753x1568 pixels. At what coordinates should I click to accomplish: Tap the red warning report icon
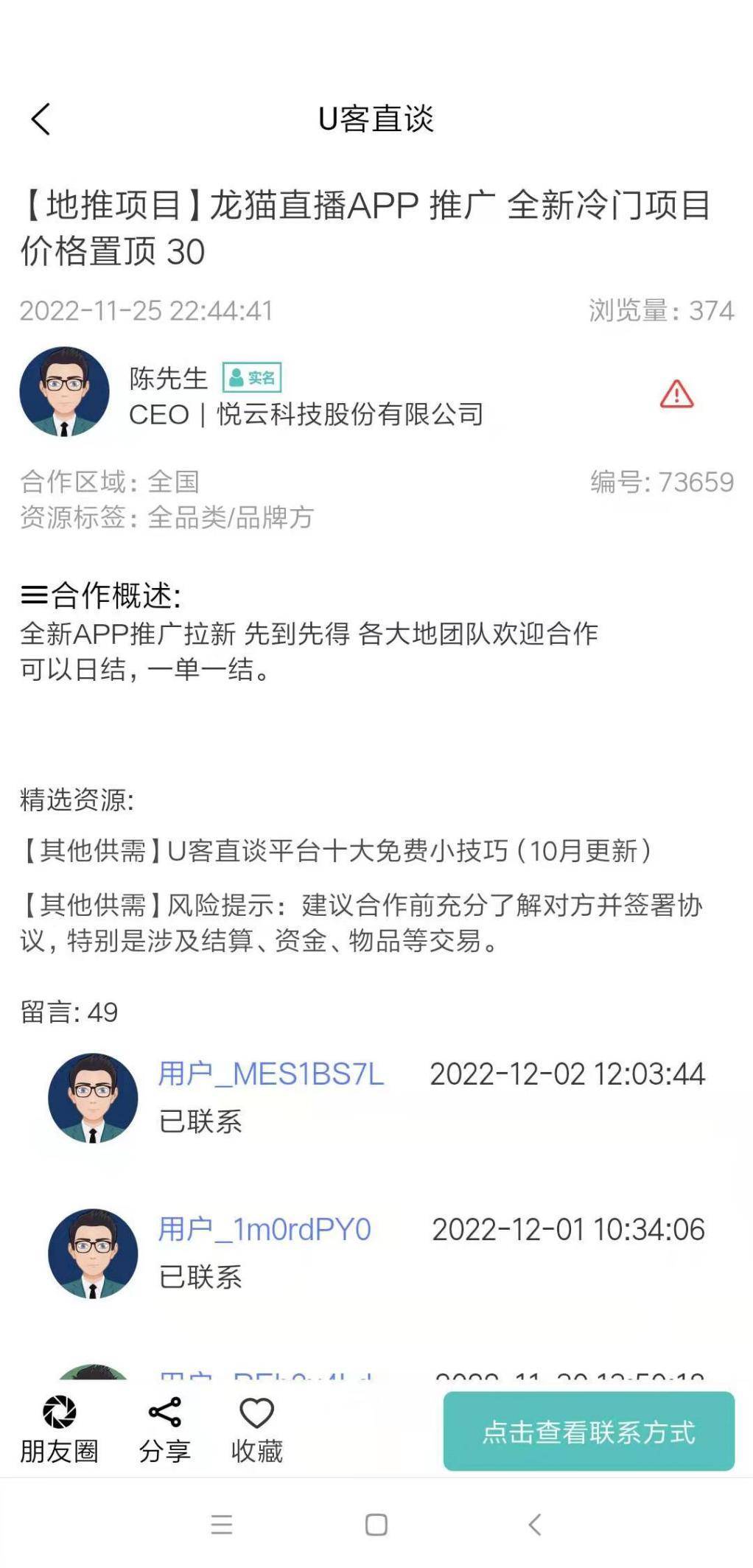click(x=676, y=395)
